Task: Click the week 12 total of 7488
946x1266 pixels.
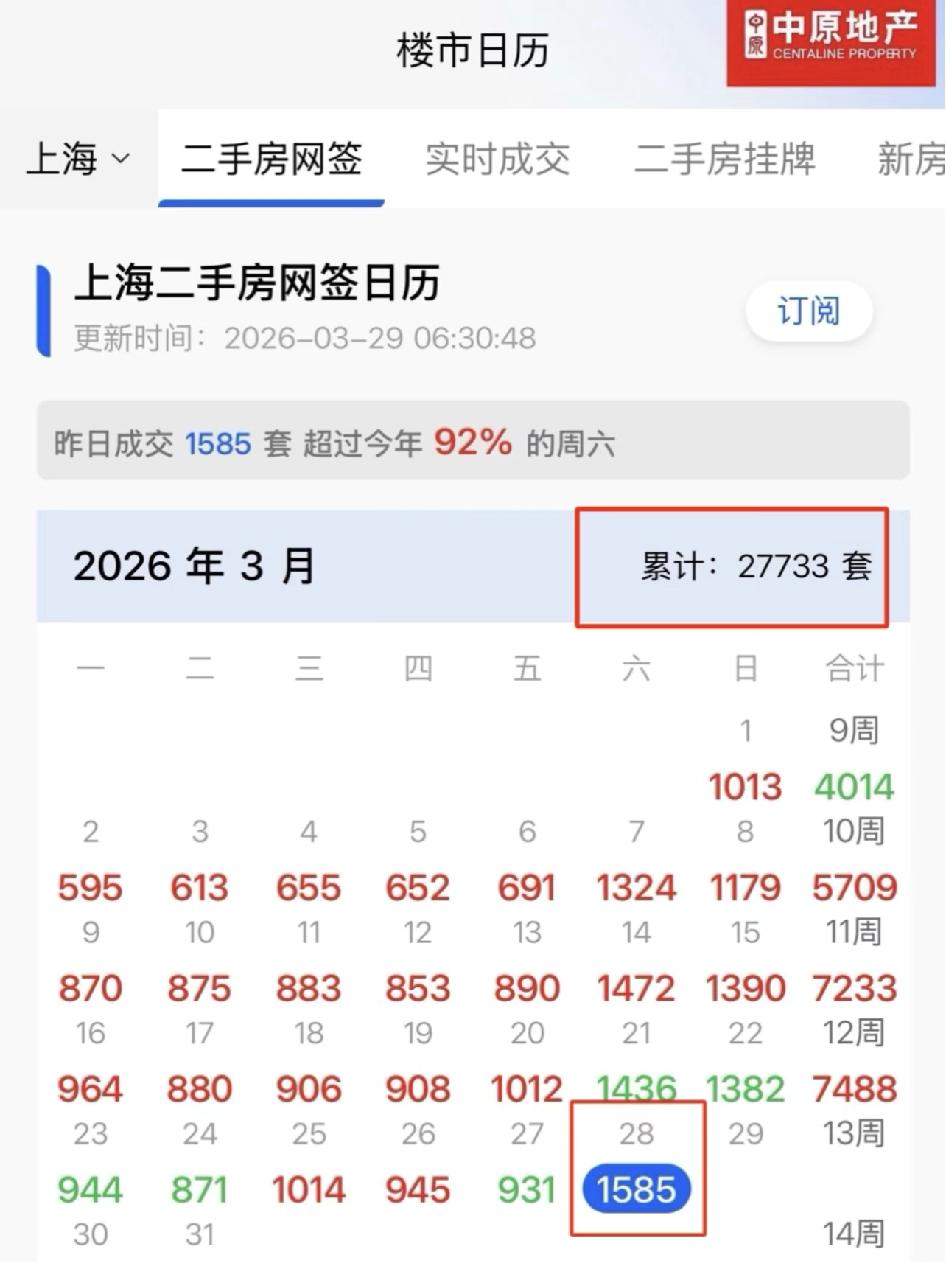Action: pyautogui.click(x=854, y=1088)
